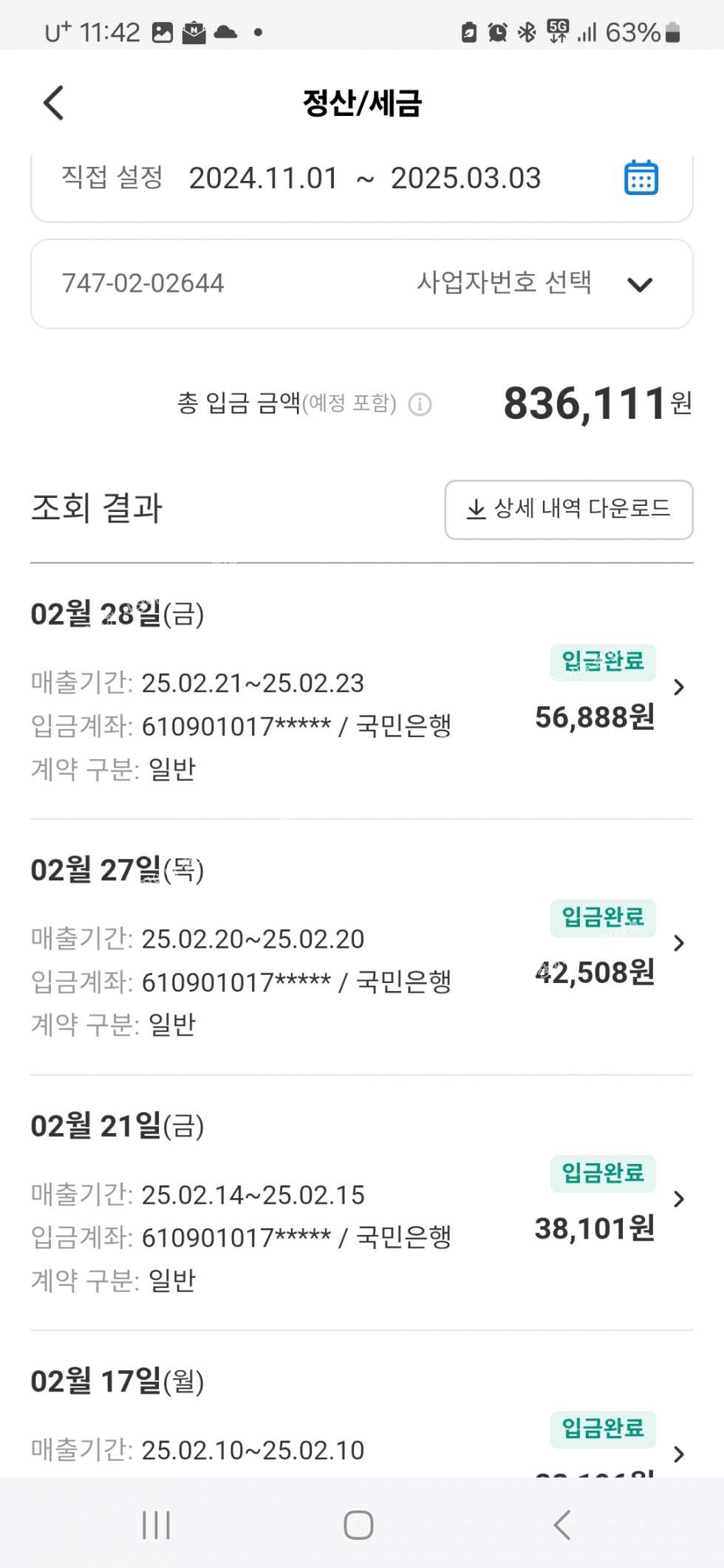Viewport: 724px width, 1568px height.
Task: View the 02월 27일 deposit of 42,508원
Action: pyautogui.click(x=679, y=943)
